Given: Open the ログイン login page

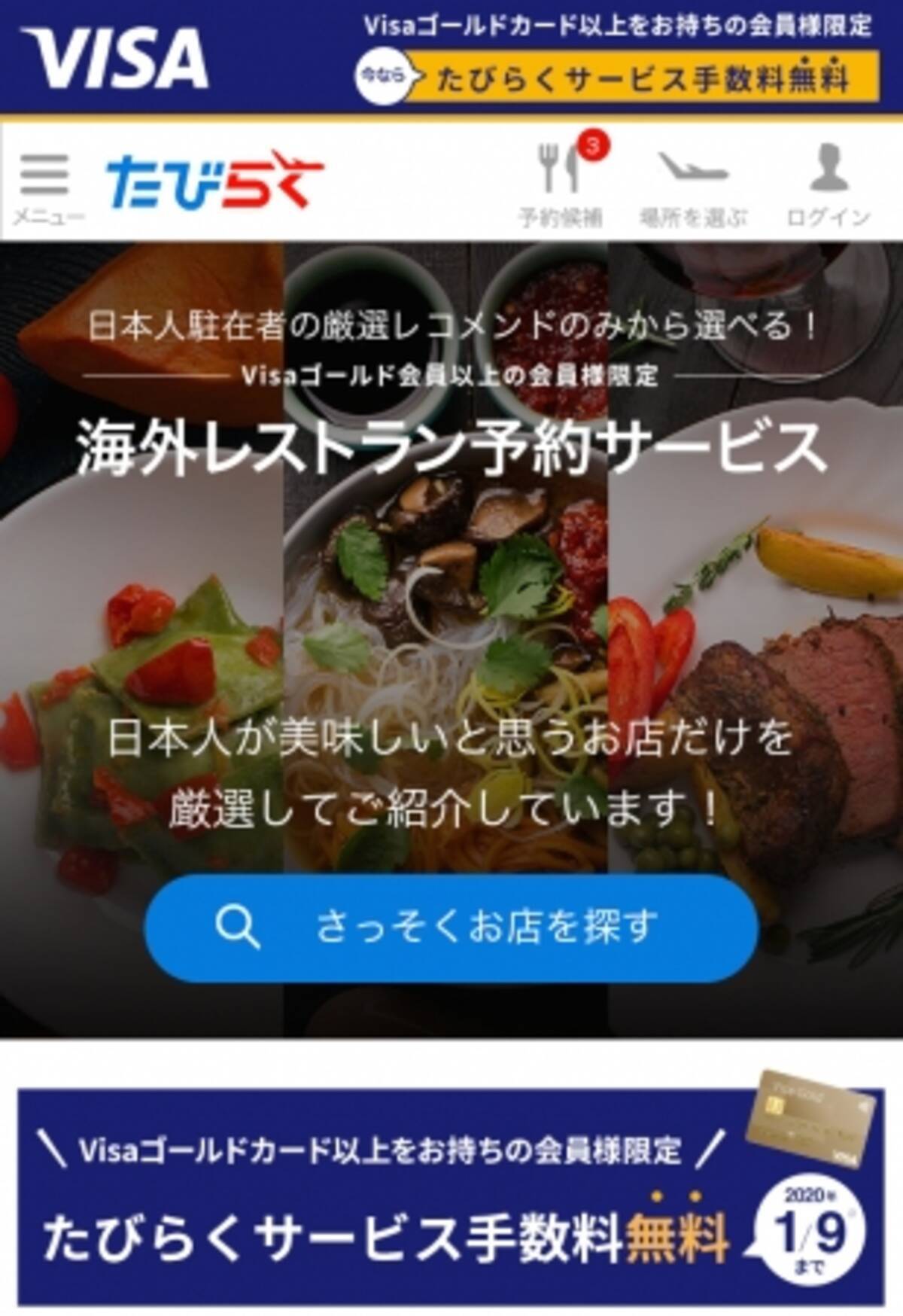Looking at the screenshot, I should pyautogui.click(x=828, y=184).
